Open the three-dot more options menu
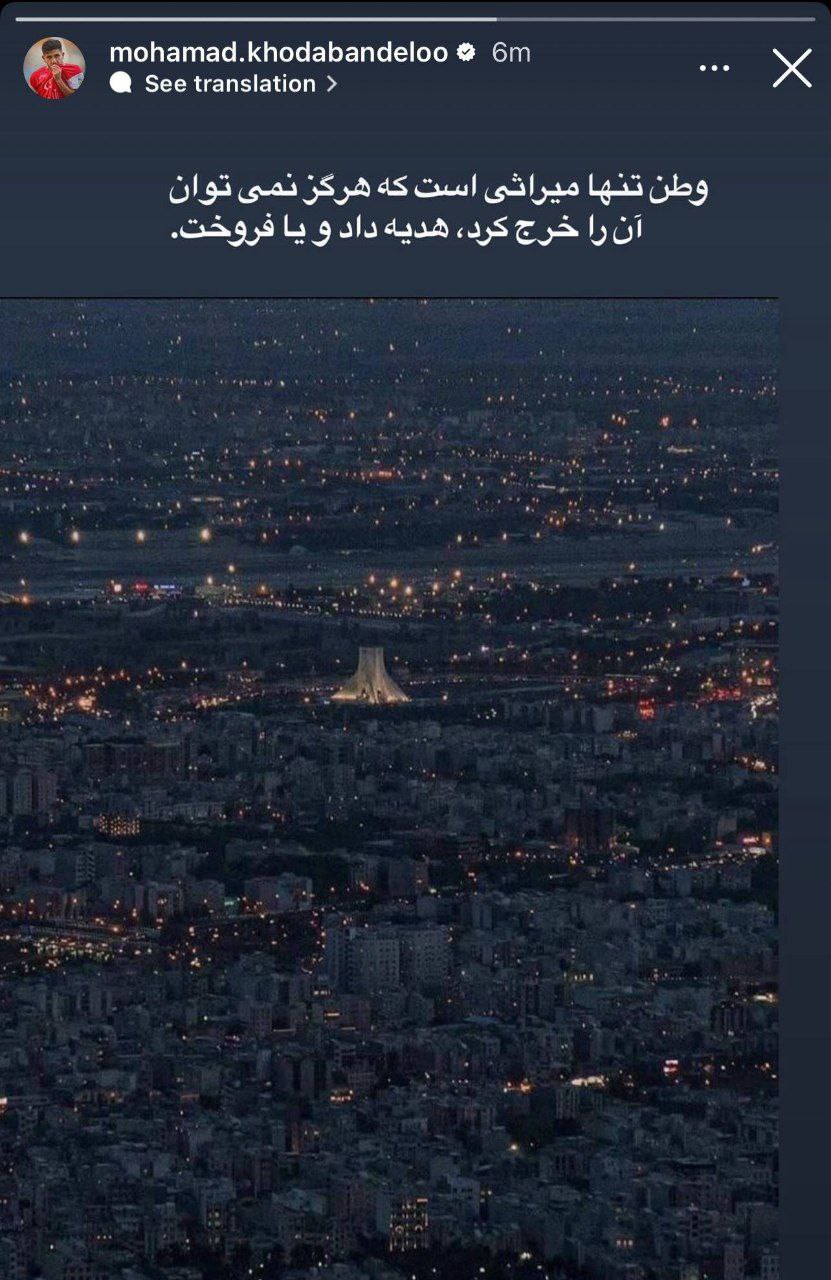831x1280 pixels. coord(714,68)
